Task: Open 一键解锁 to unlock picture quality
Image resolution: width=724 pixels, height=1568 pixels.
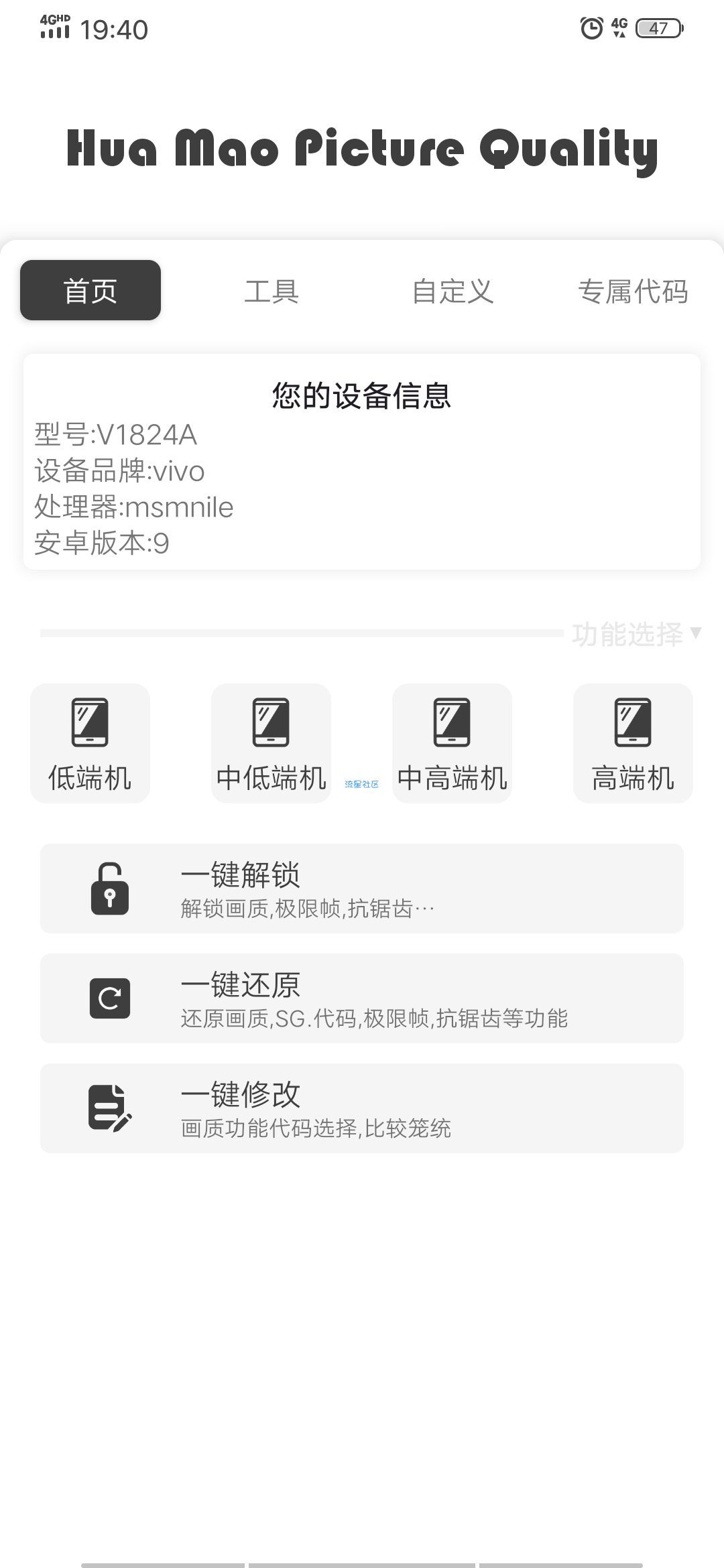Action: [x=362, y=889]
